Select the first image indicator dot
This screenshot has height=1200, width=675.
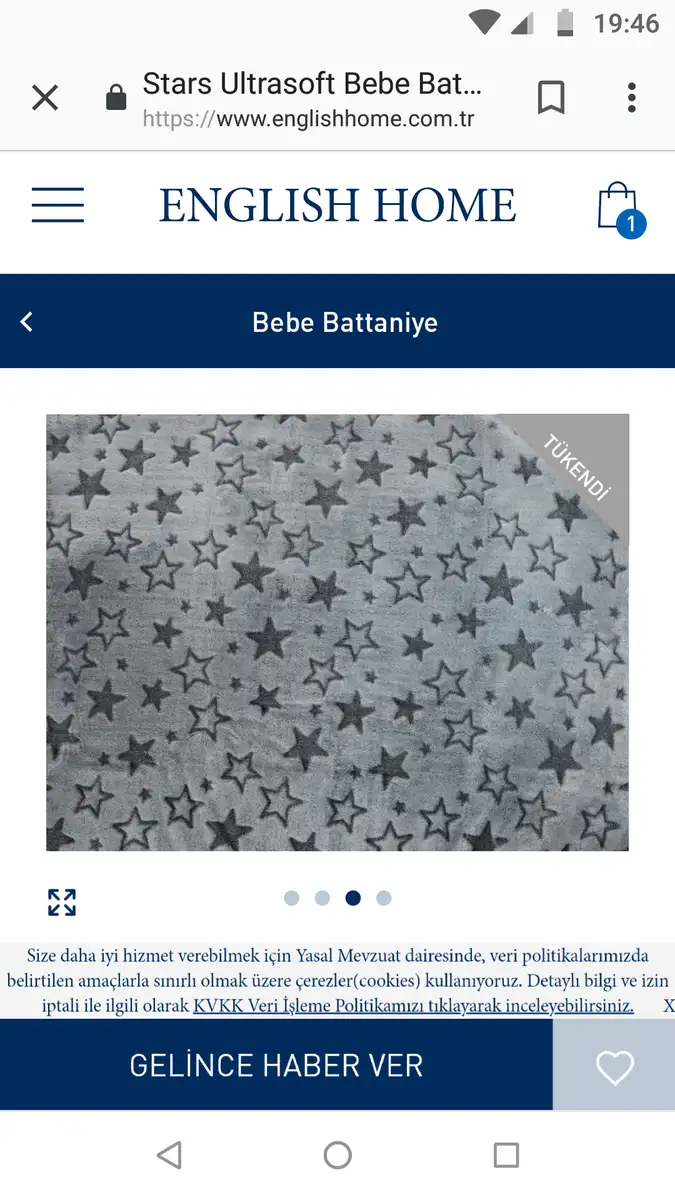click(291, 898)
